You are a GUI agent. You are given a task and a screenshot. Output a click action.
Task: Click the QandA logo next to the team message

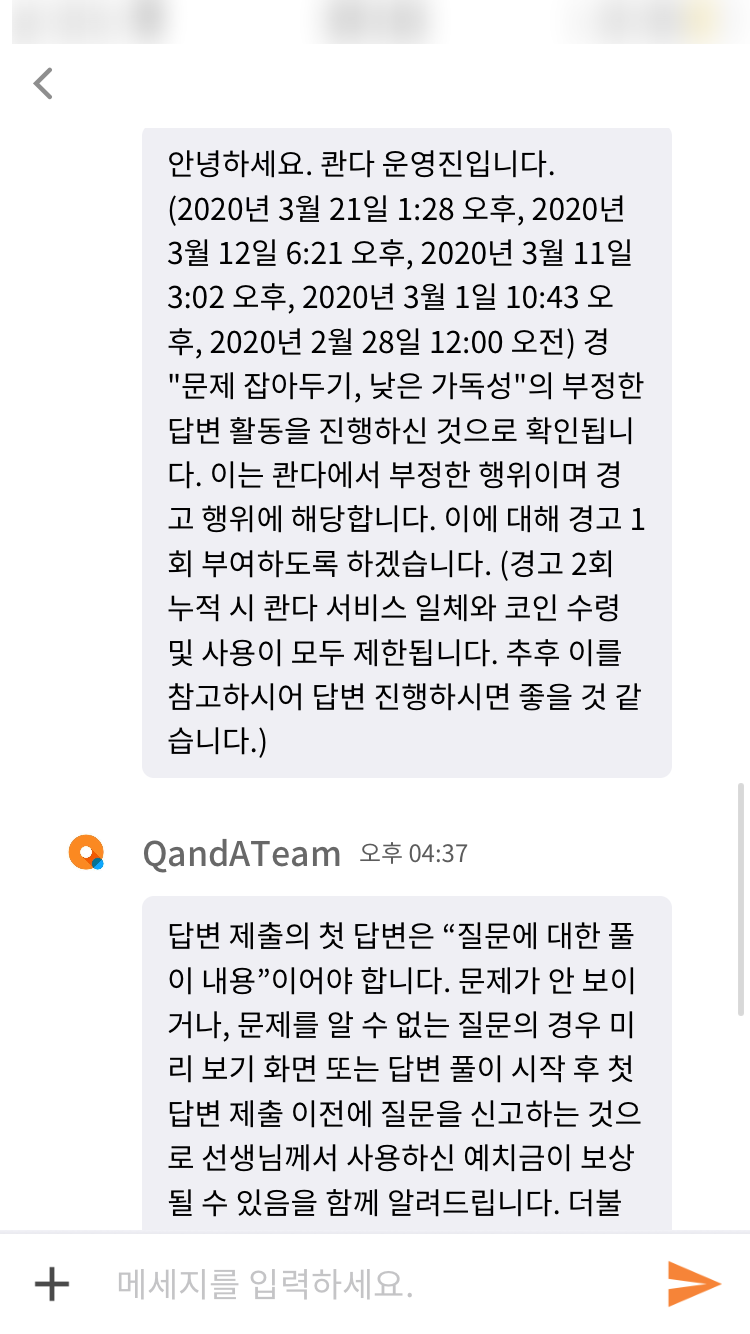click(88, 851)
